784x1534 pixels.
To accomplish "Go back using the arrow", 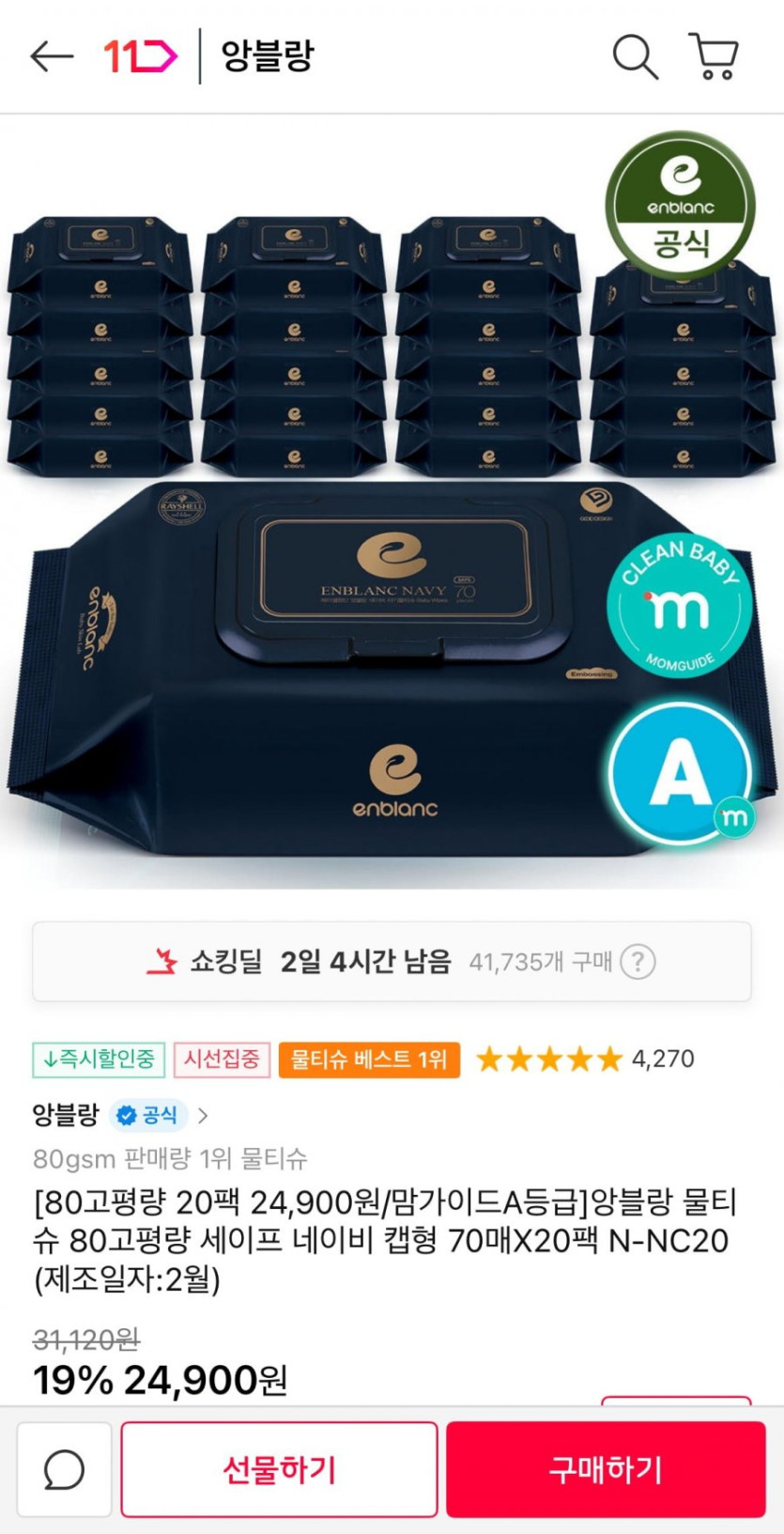I will click(52, 56).
